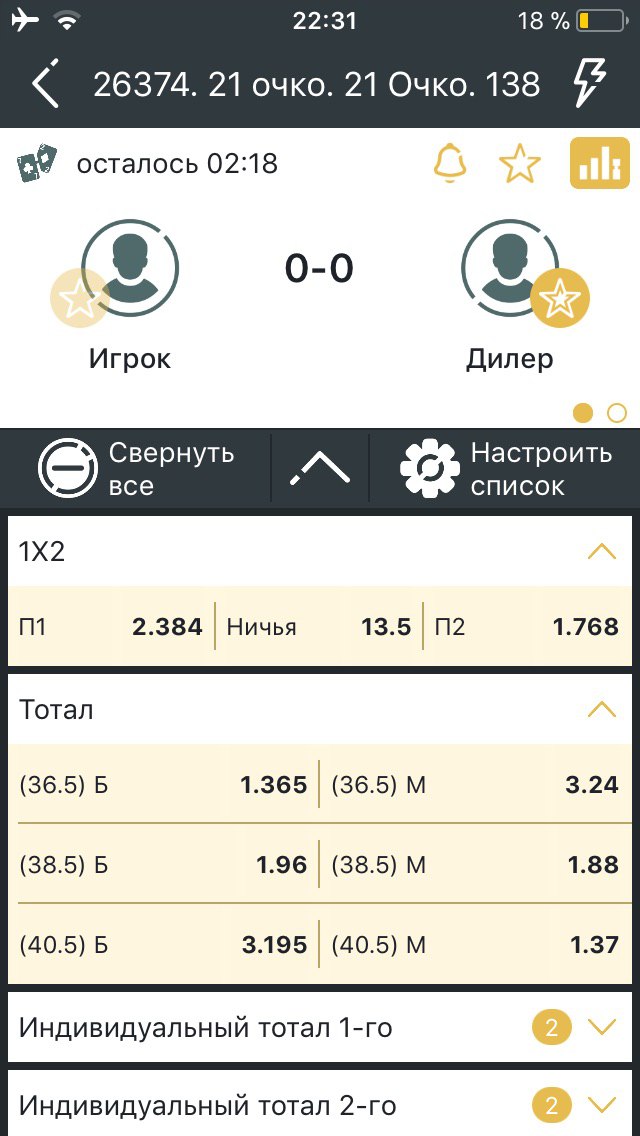Collapse the Тотал section
This screenshot has width=640, height=1136.
point(601,710)
